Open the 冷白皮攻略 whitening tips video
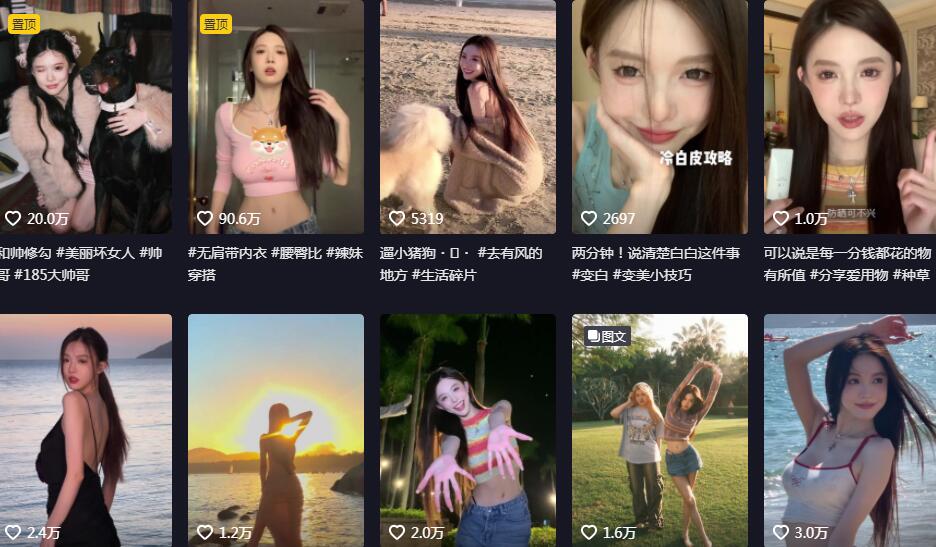Viewport: 936px width, 547px height. coord(659,115)
